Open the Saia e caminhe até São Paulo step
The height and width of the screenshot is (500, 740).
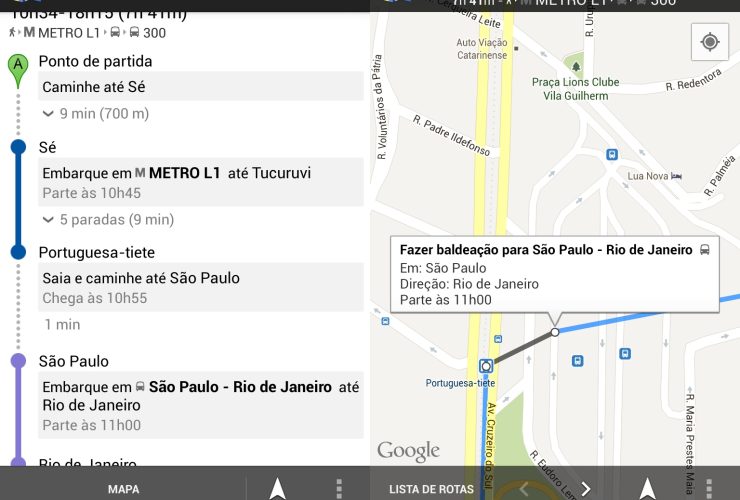click(200, 286)
